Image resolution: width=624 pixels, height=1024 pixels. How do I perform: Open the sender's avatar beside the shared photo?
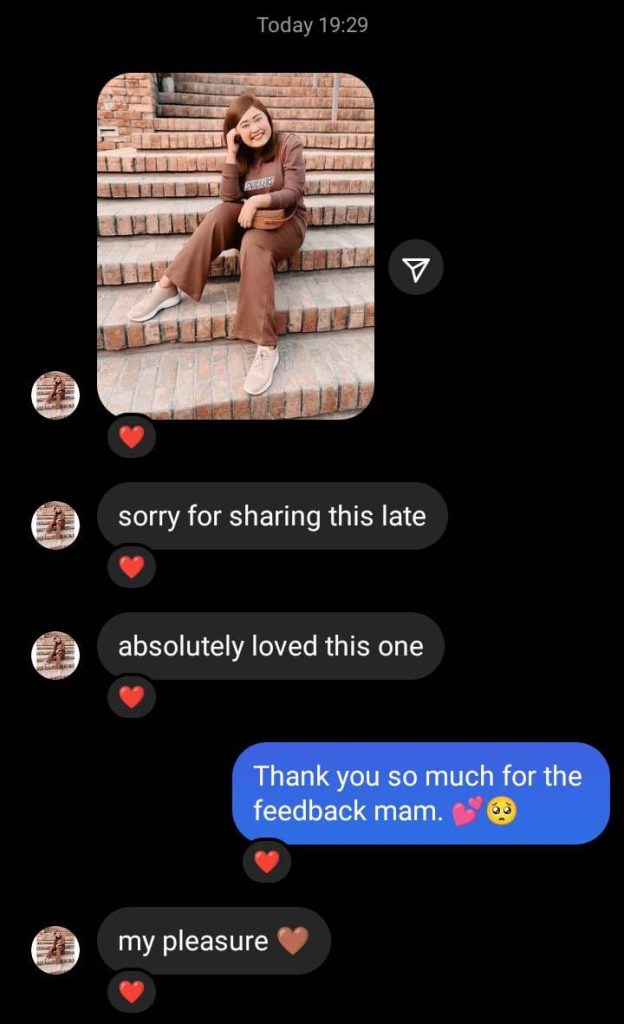click(54, 395)
